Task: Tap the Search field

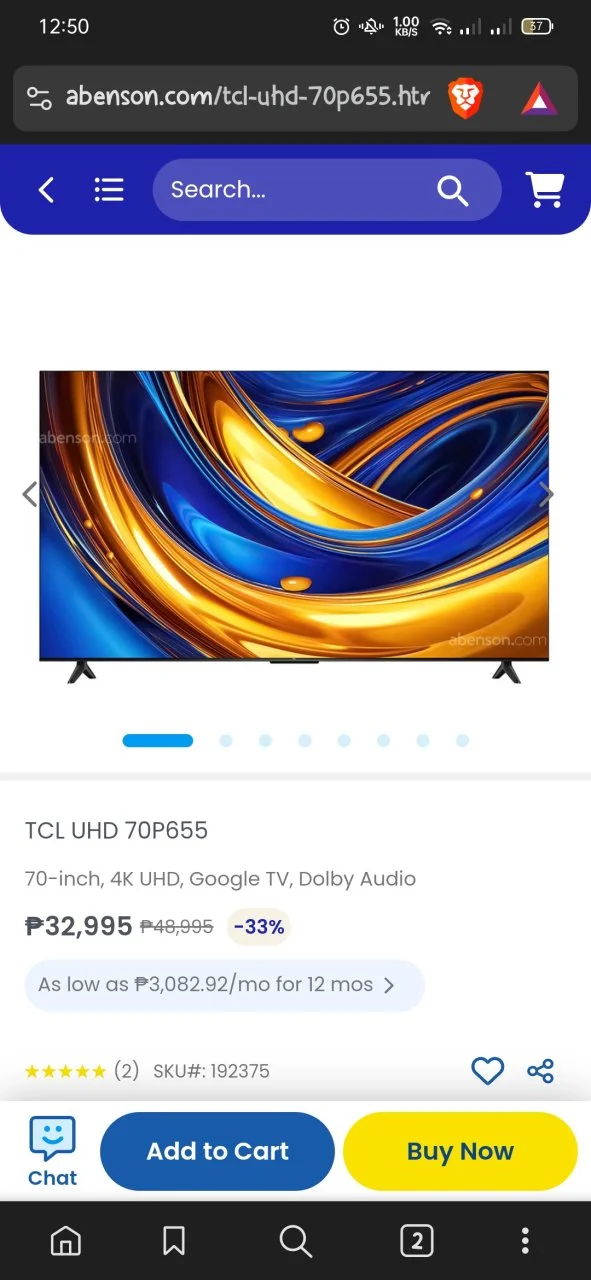Action: pyautogui.click(x=326, y=190)
